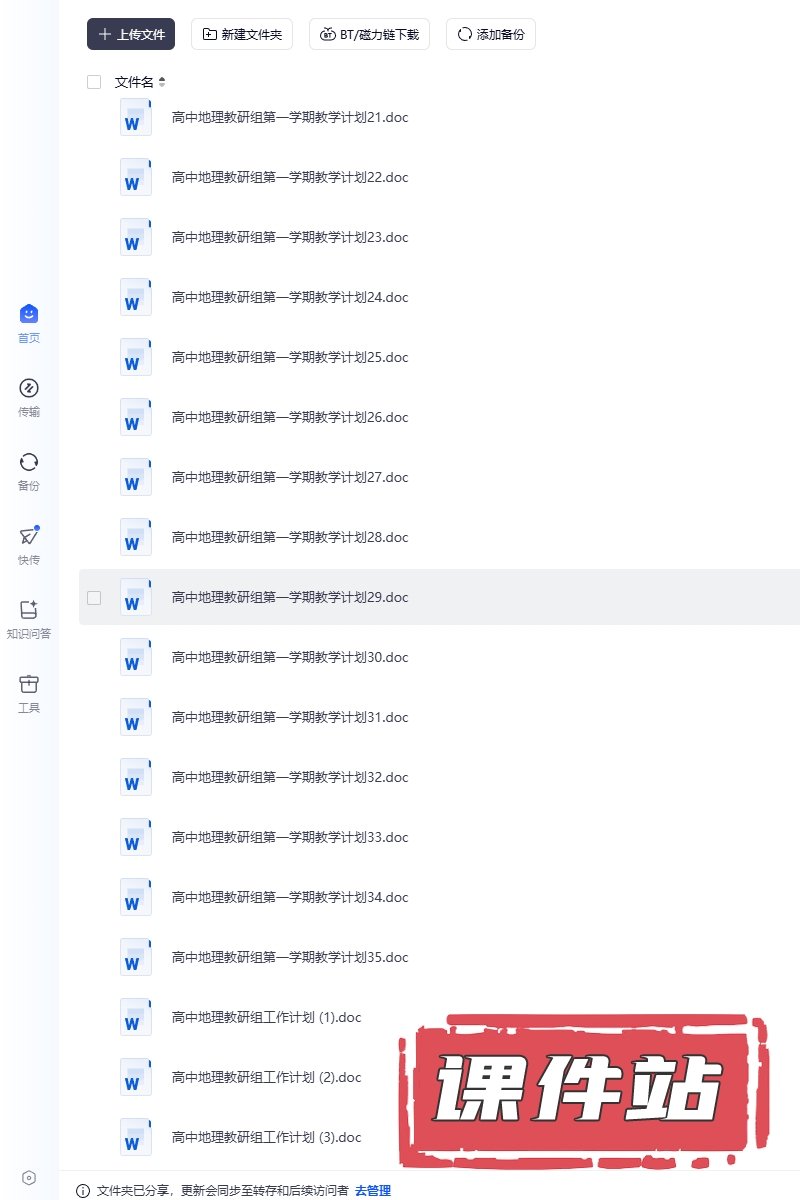Open 工具 in the sidebar
Screen dimensions: 800x1200
point(29,693)
